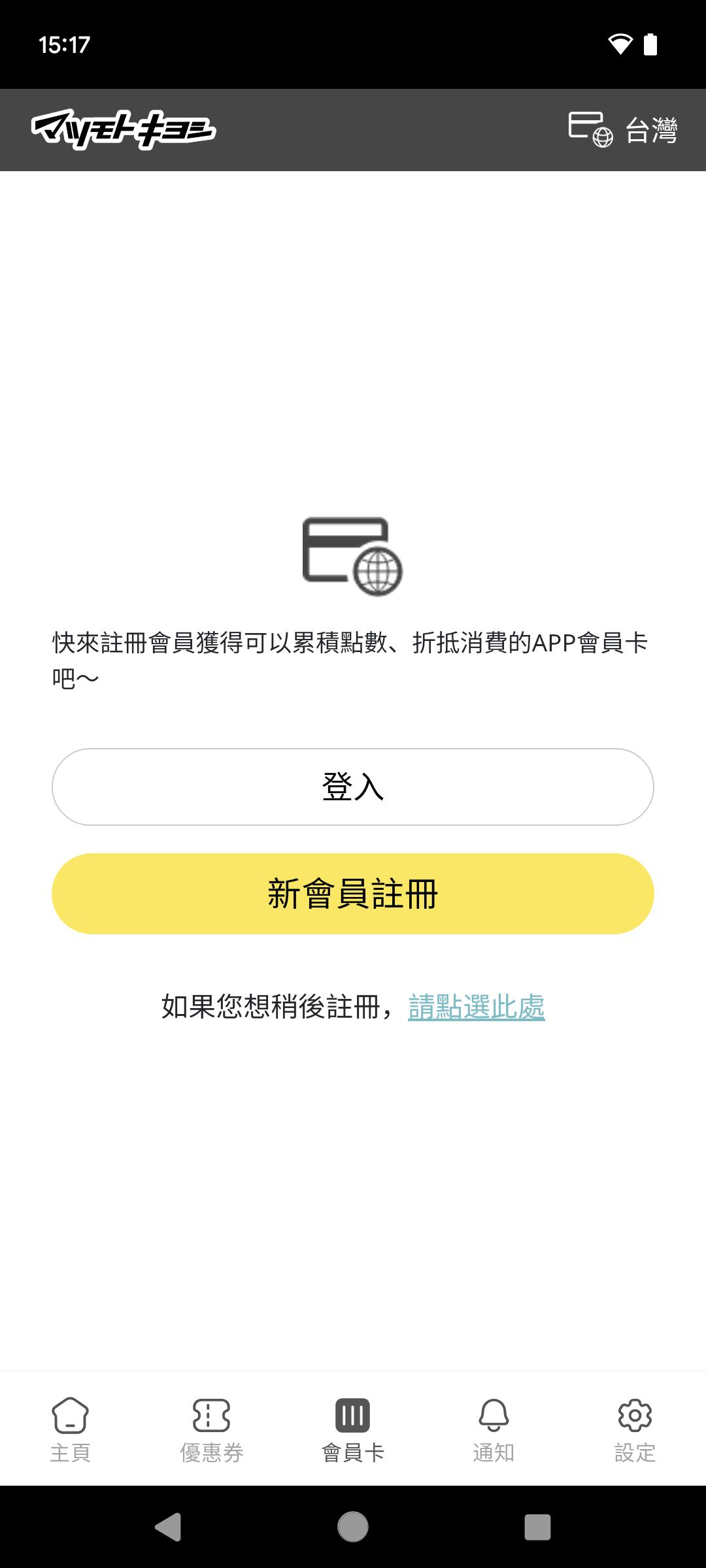Screen dimensions: 706x1568
Task: Follow the 請點選此處 link
Action: coord(476,1007)
